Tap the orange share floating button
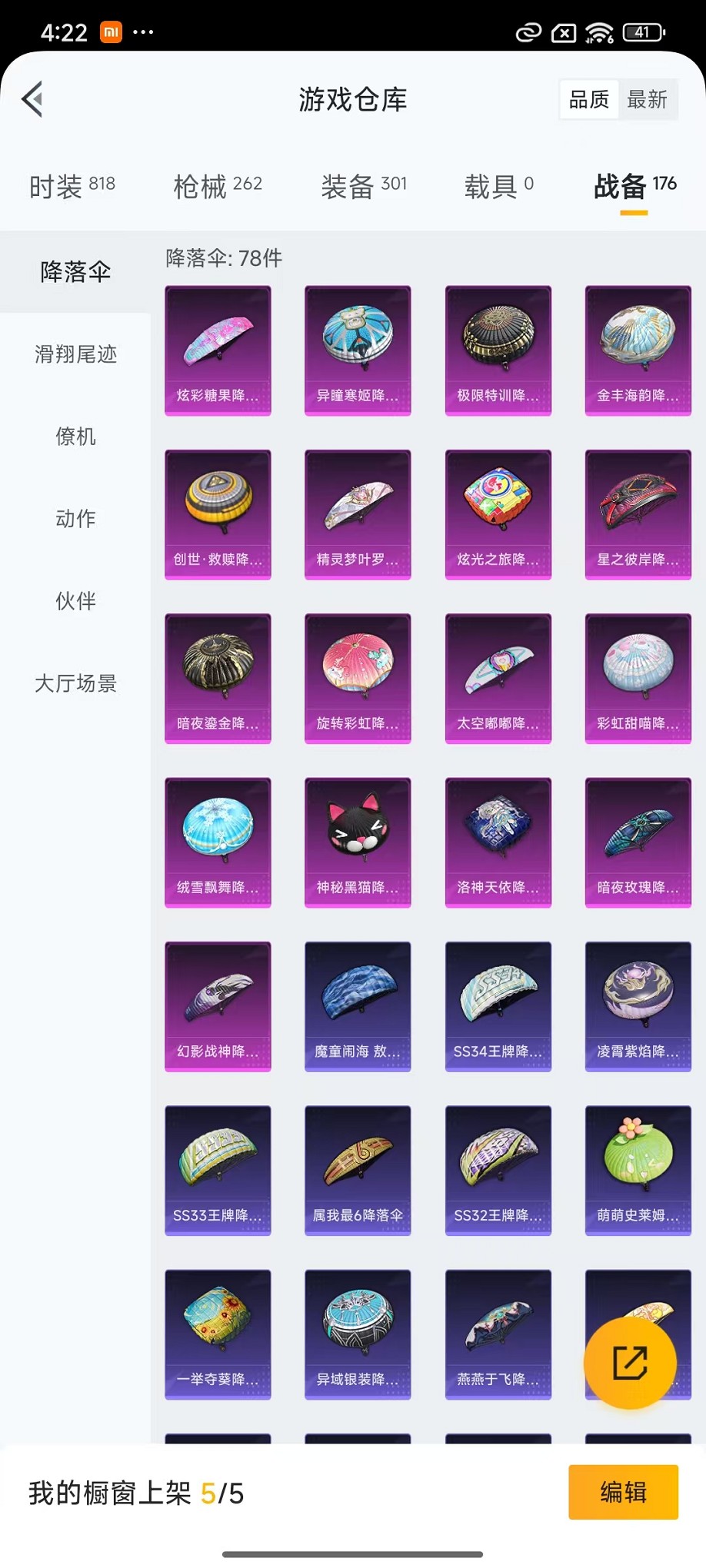The height and width of the screenshot is (1568, 706). tap(630, 1363)
